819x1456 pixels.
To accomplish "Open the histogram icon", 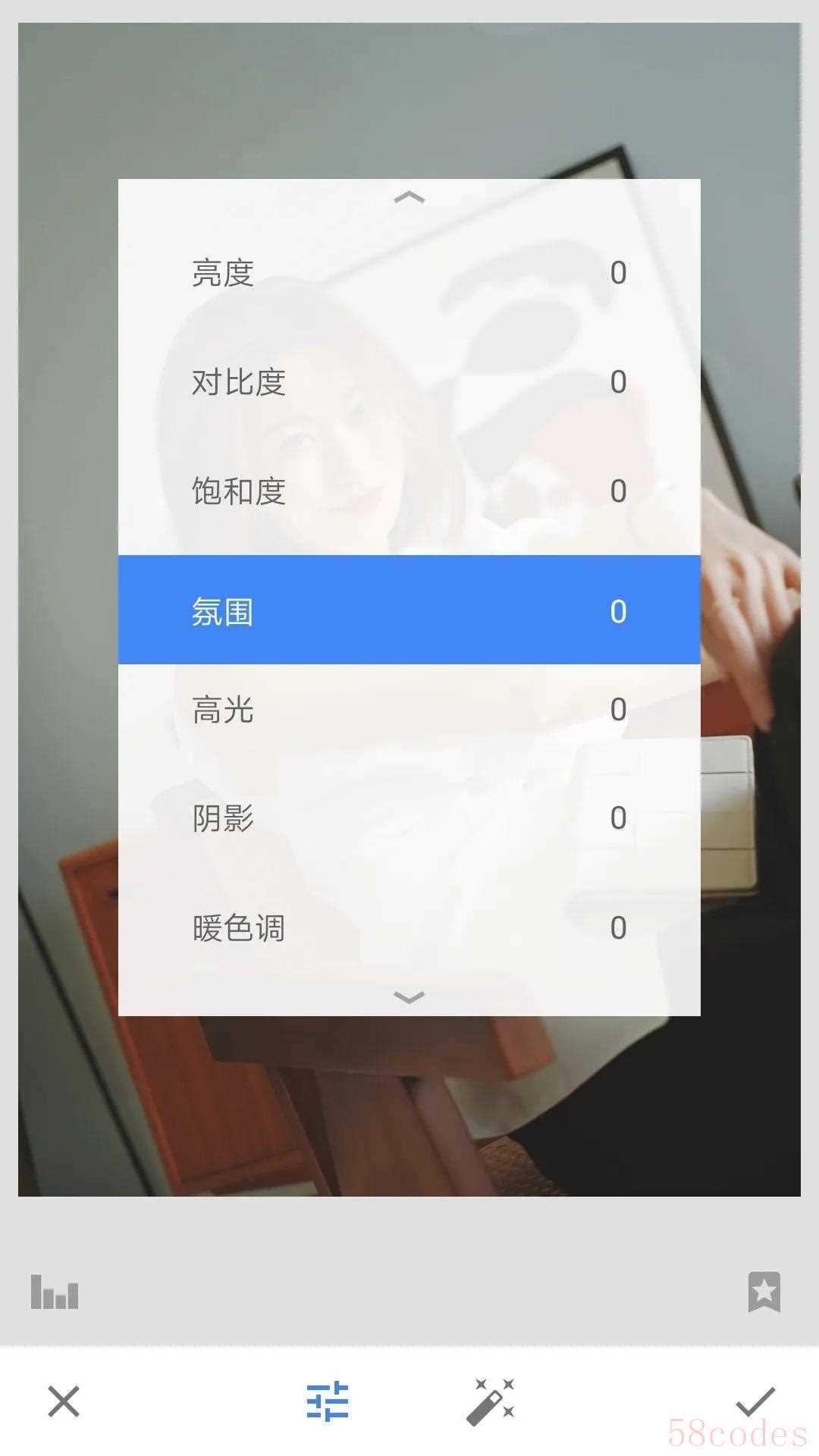I will pos(55,1291).
